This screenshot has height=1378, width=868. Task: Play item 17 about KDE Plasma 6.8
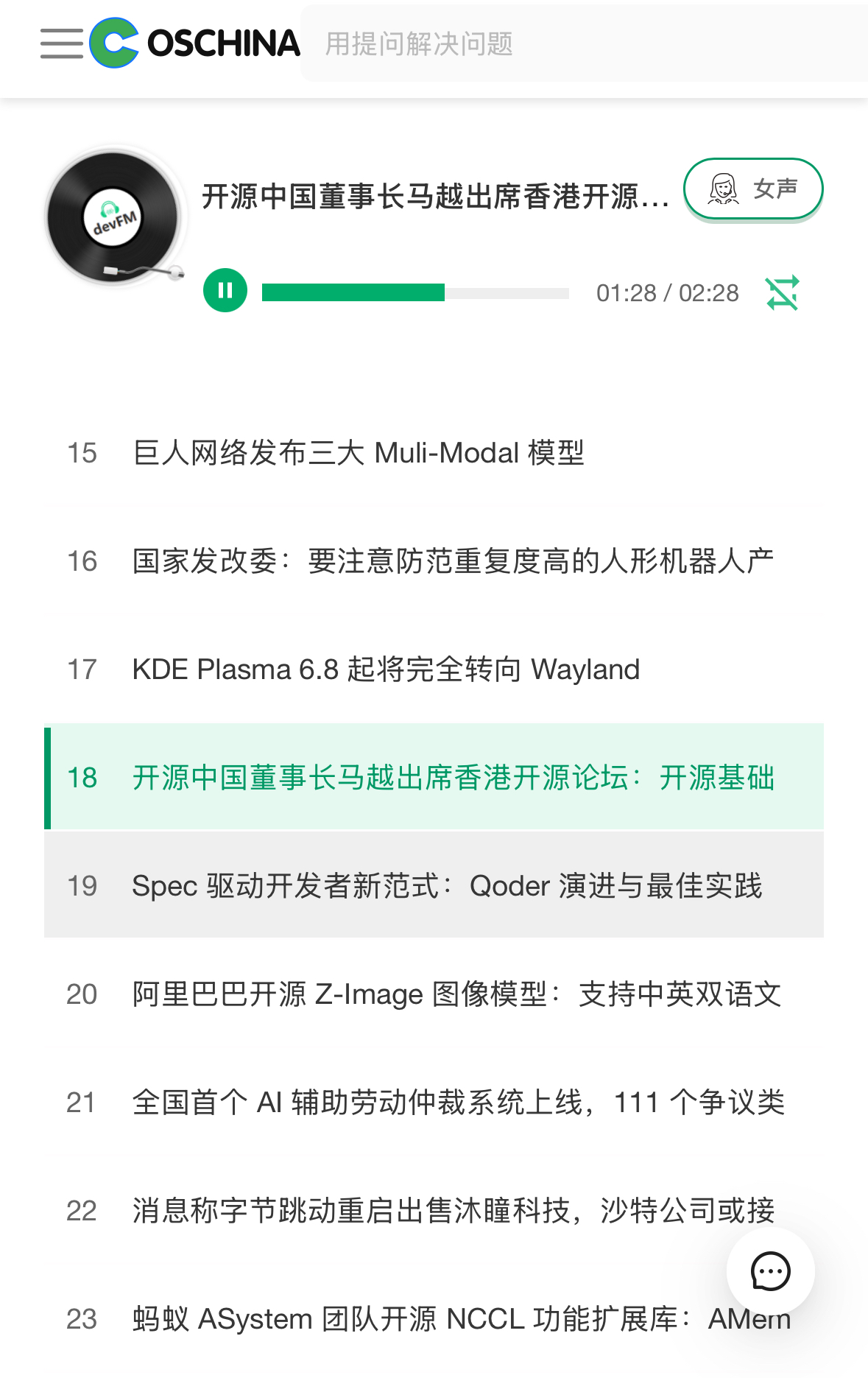tap(386, 669)
